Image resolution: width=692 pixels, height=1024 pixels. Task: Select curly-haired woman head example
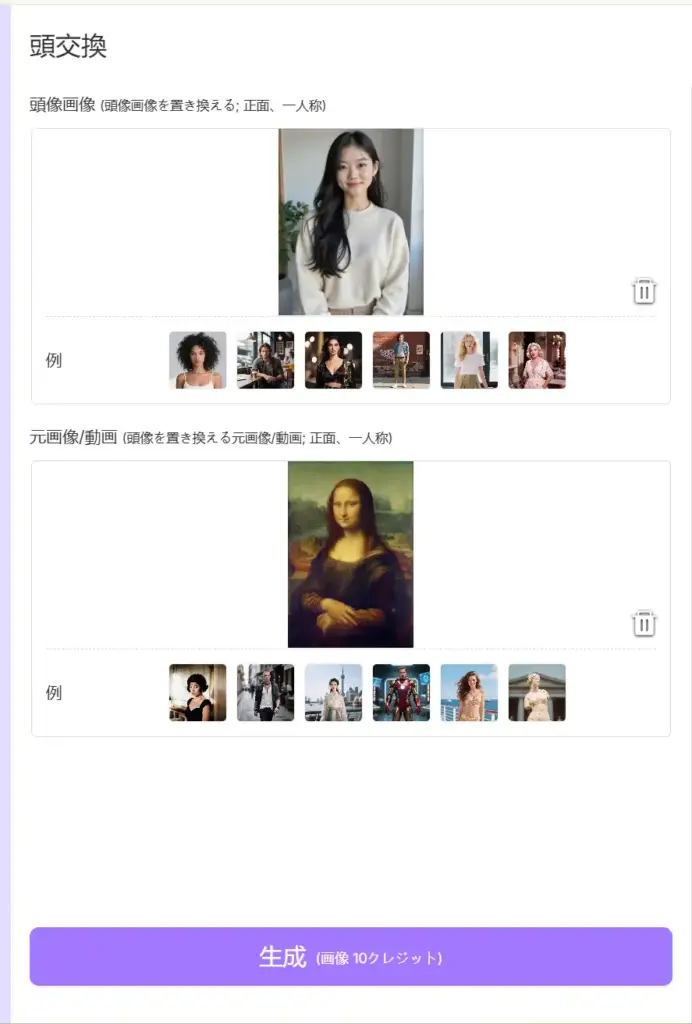pos(197,360)
